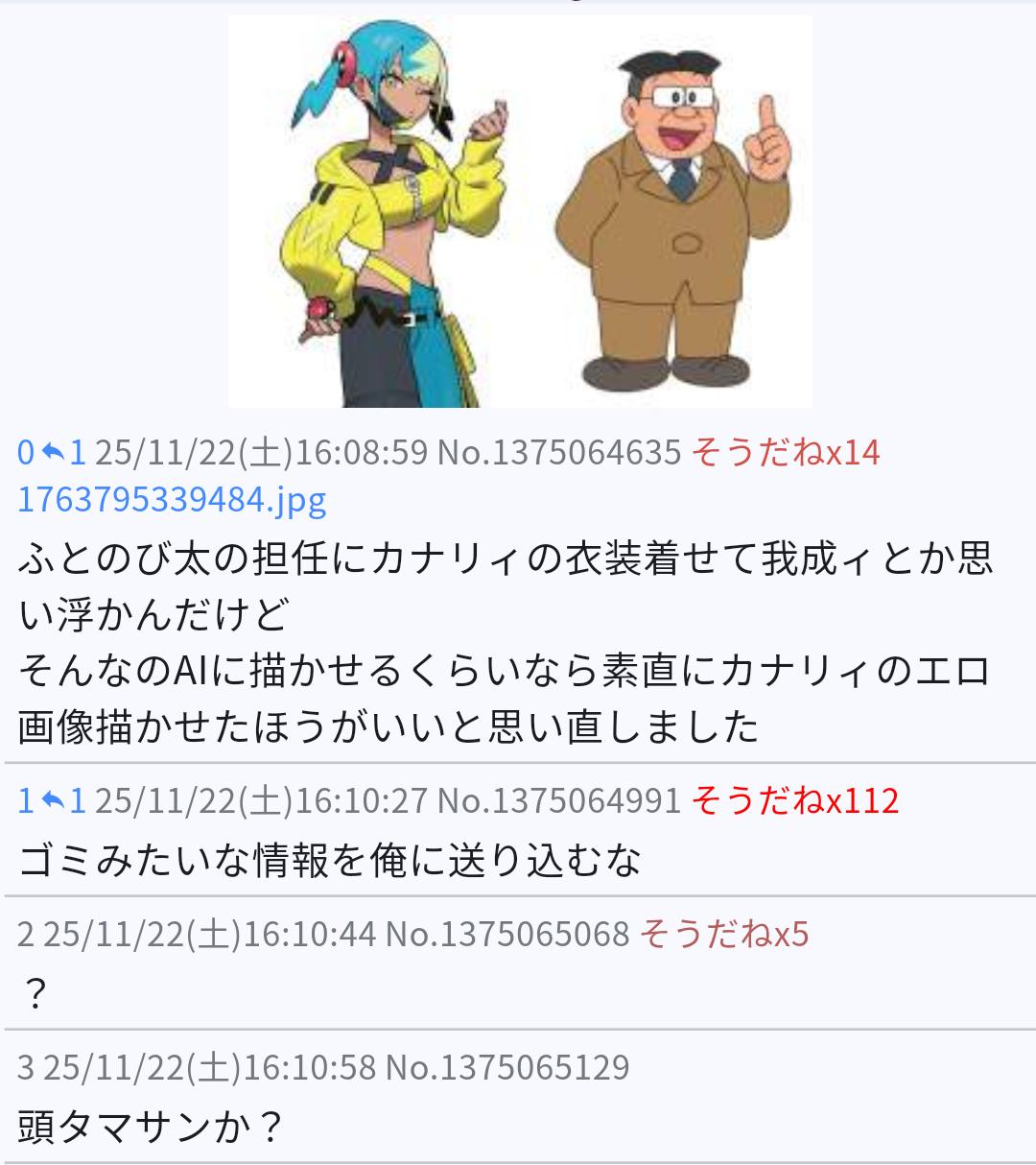Image resolution: width=1036 pixels, height=1165 pixels.
Task: Open post number No.1375065129 menu
Action: (507, 1067)
